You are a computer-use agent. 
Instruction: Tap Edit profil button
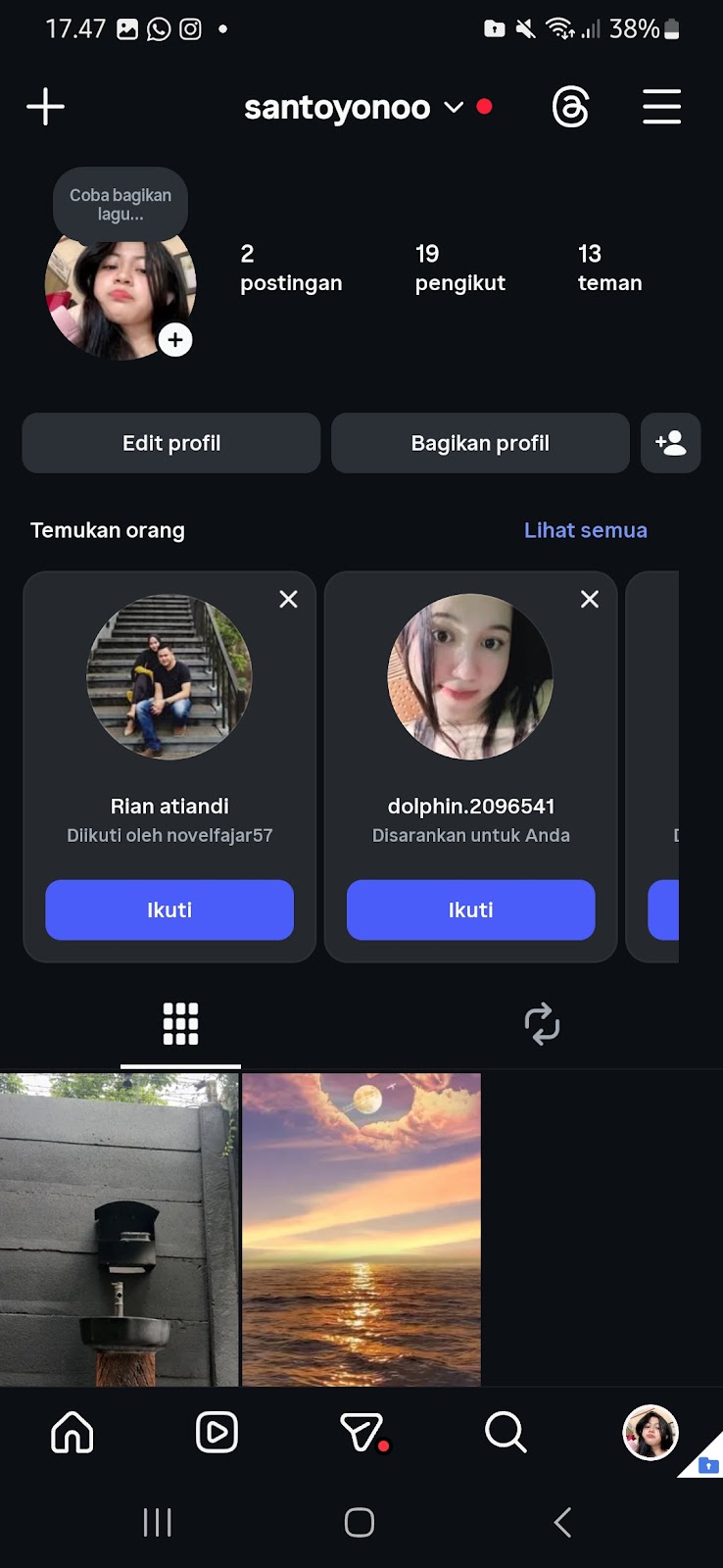tap(171, 443)
